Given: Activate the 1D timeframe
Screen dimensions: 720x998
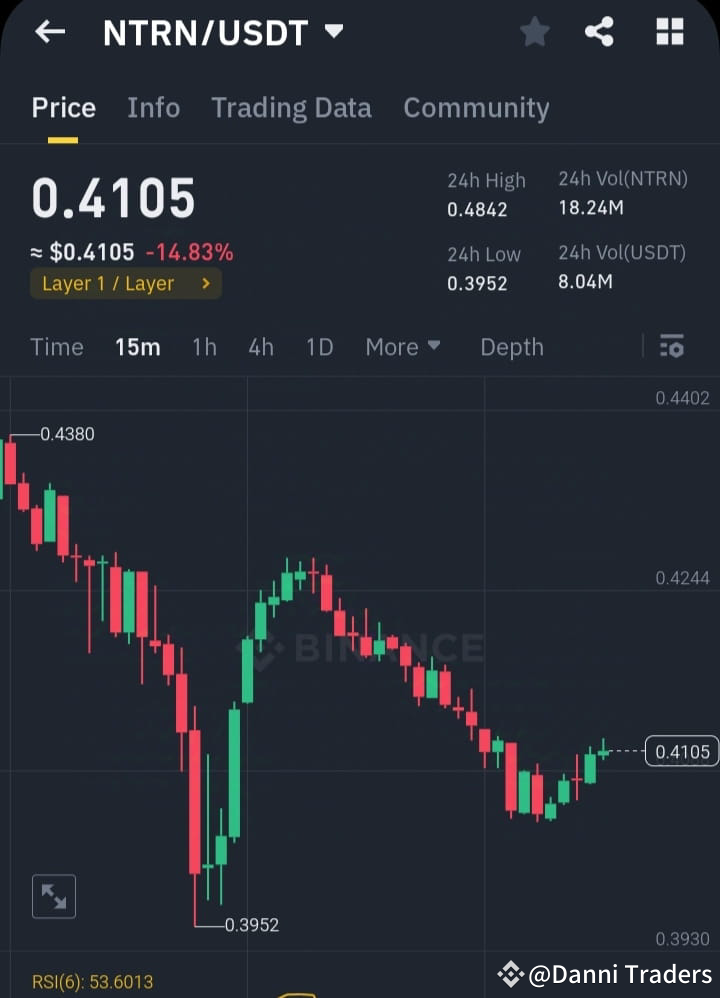Looking at the screenshot, I should (319, 347).
